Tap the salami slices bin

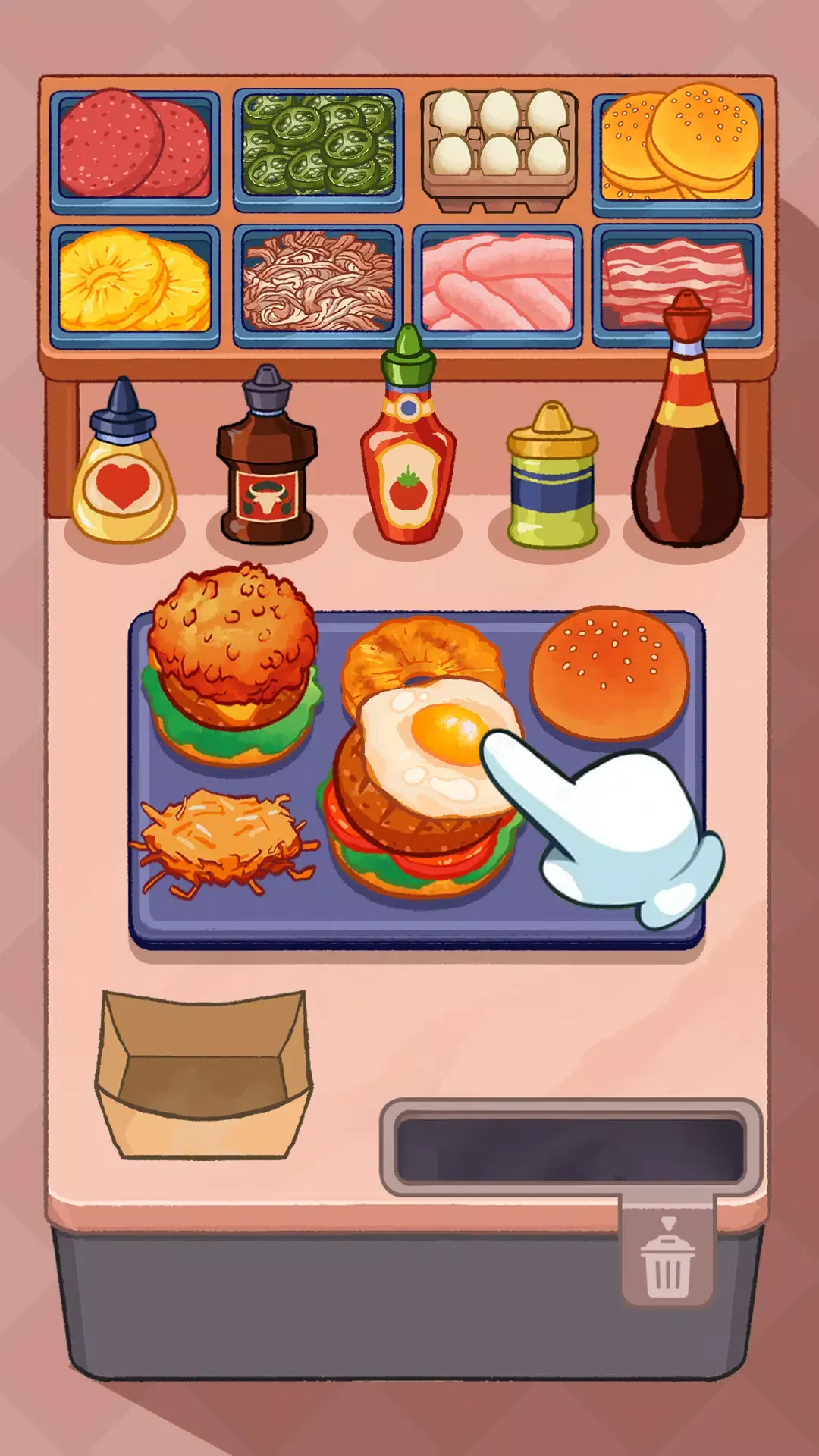(x=134, y=147)
